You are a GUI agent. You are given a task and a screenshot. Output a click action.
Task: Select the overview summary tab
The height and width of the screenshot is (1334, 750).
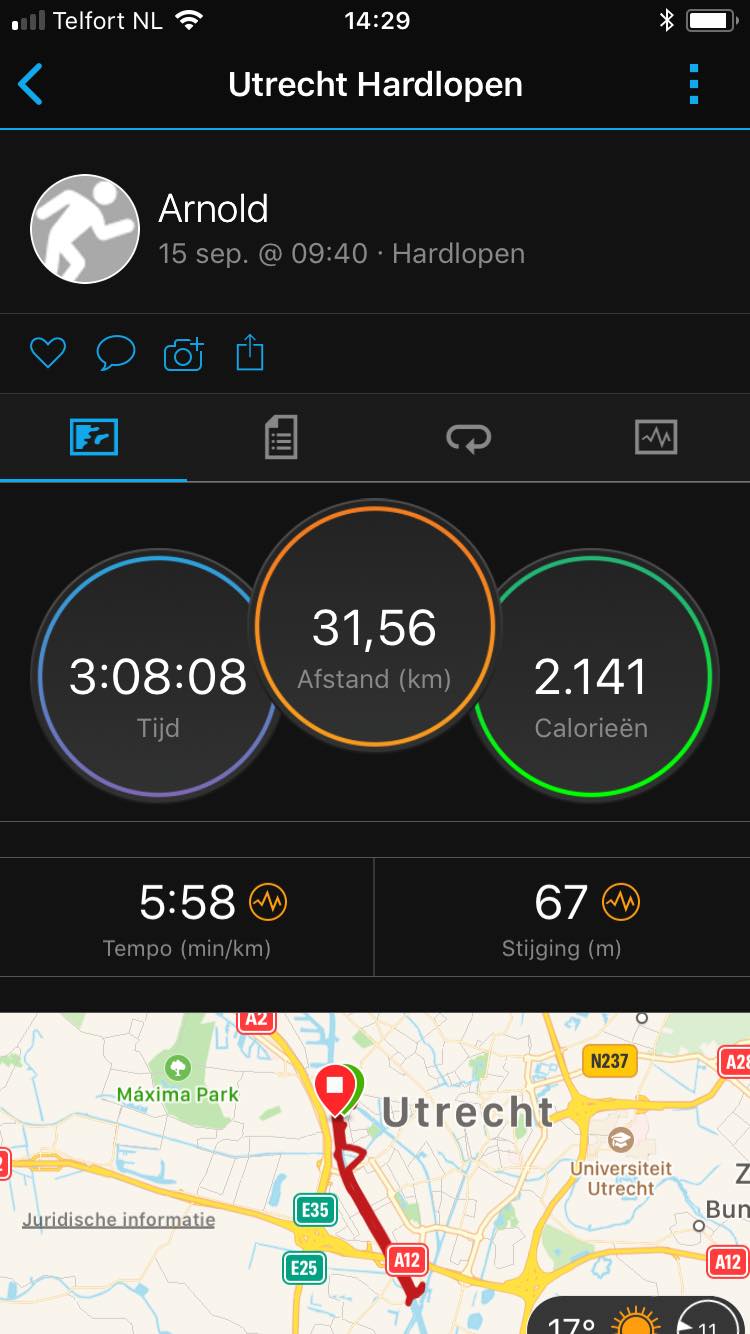[x=94, y=438]
